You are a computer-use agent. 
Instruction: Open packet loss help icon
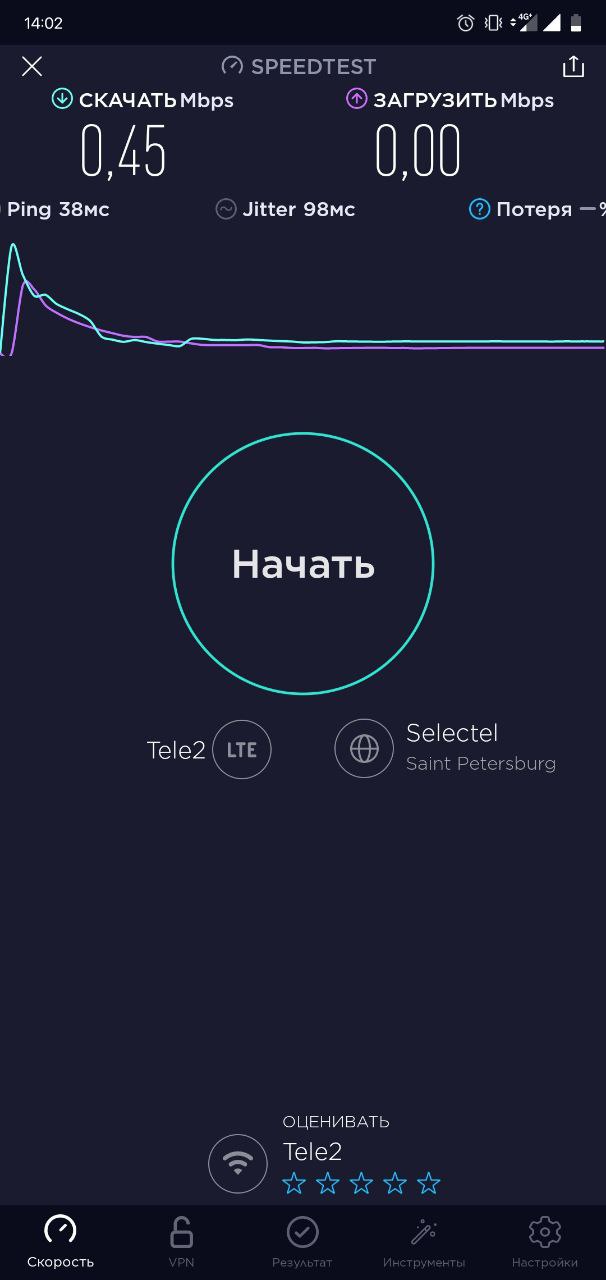coord(480,209)
